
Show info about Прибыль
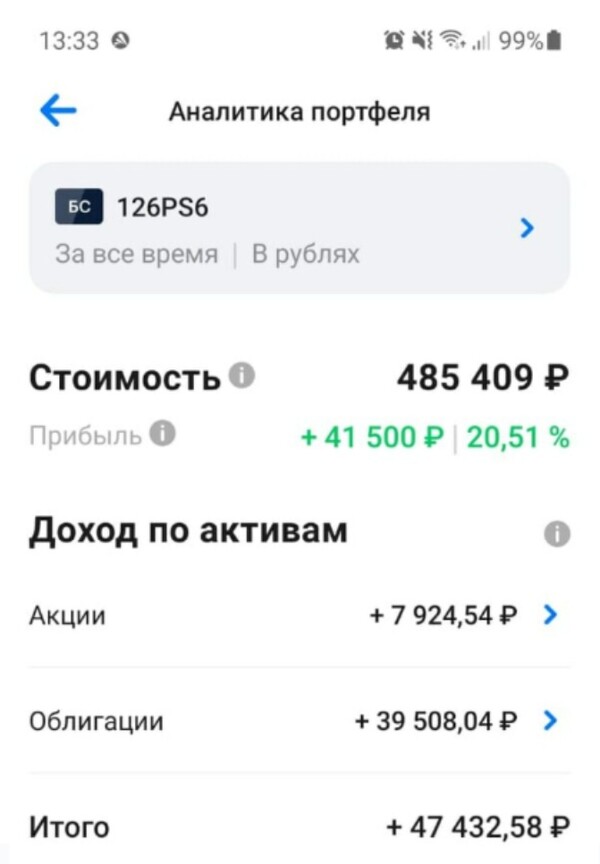163,434
